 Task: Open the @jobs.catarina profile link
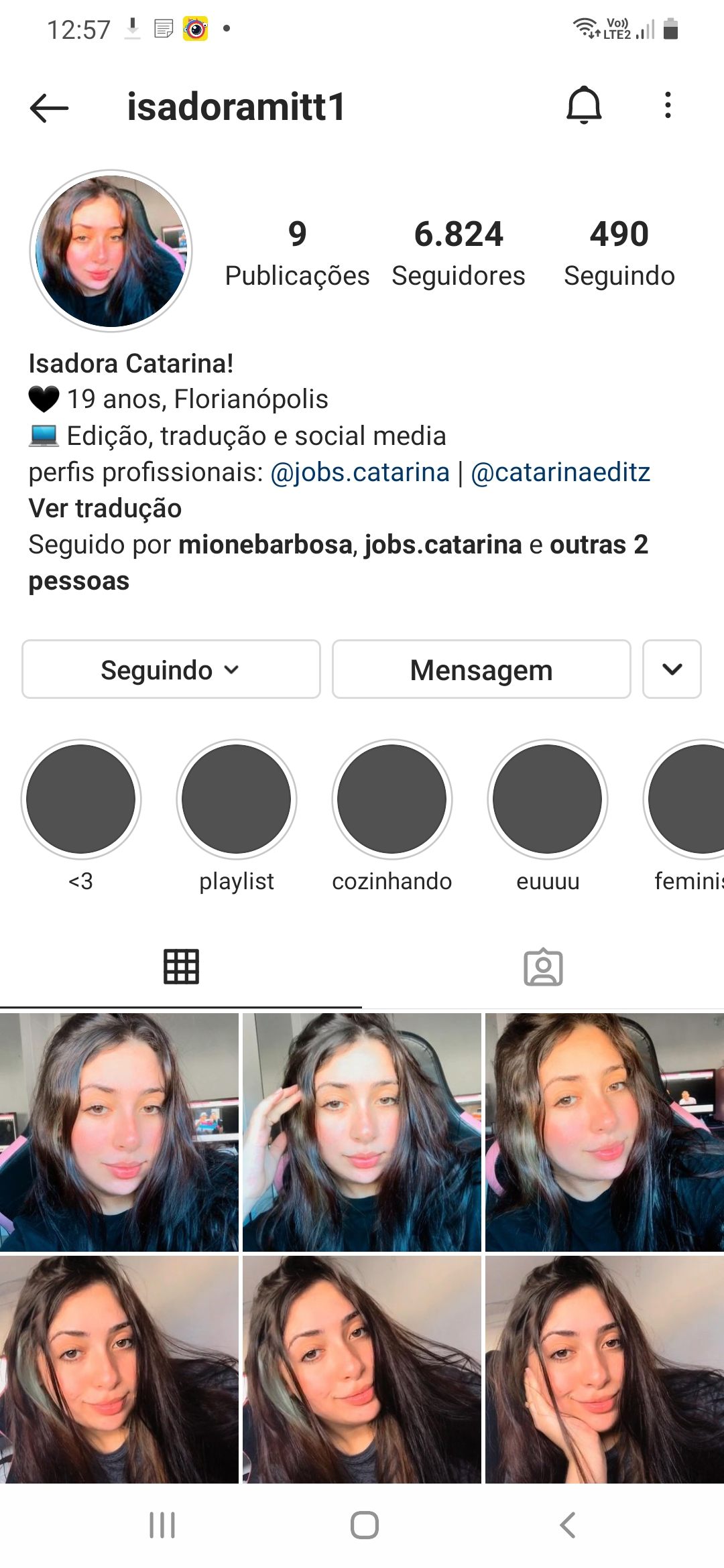pyautogui.click(x=360, y=472)
